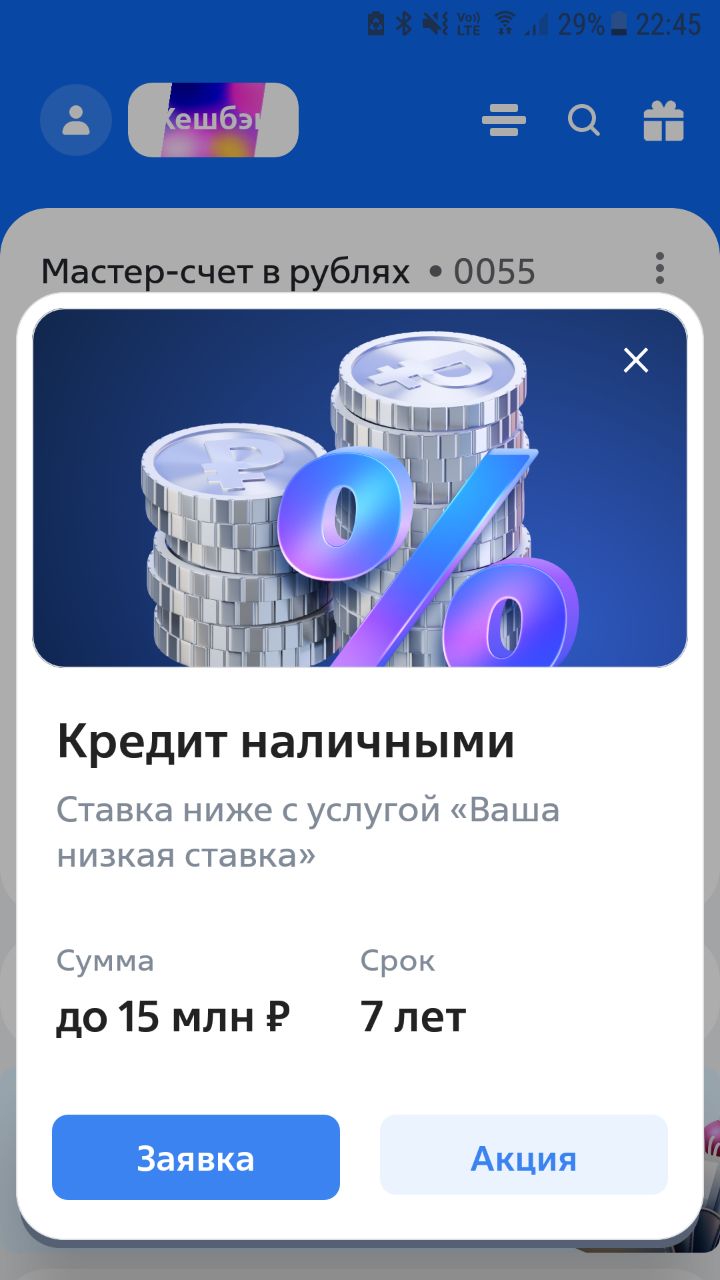Open the stacked bars icon in header
The image size is (720, 1280).
504,121
